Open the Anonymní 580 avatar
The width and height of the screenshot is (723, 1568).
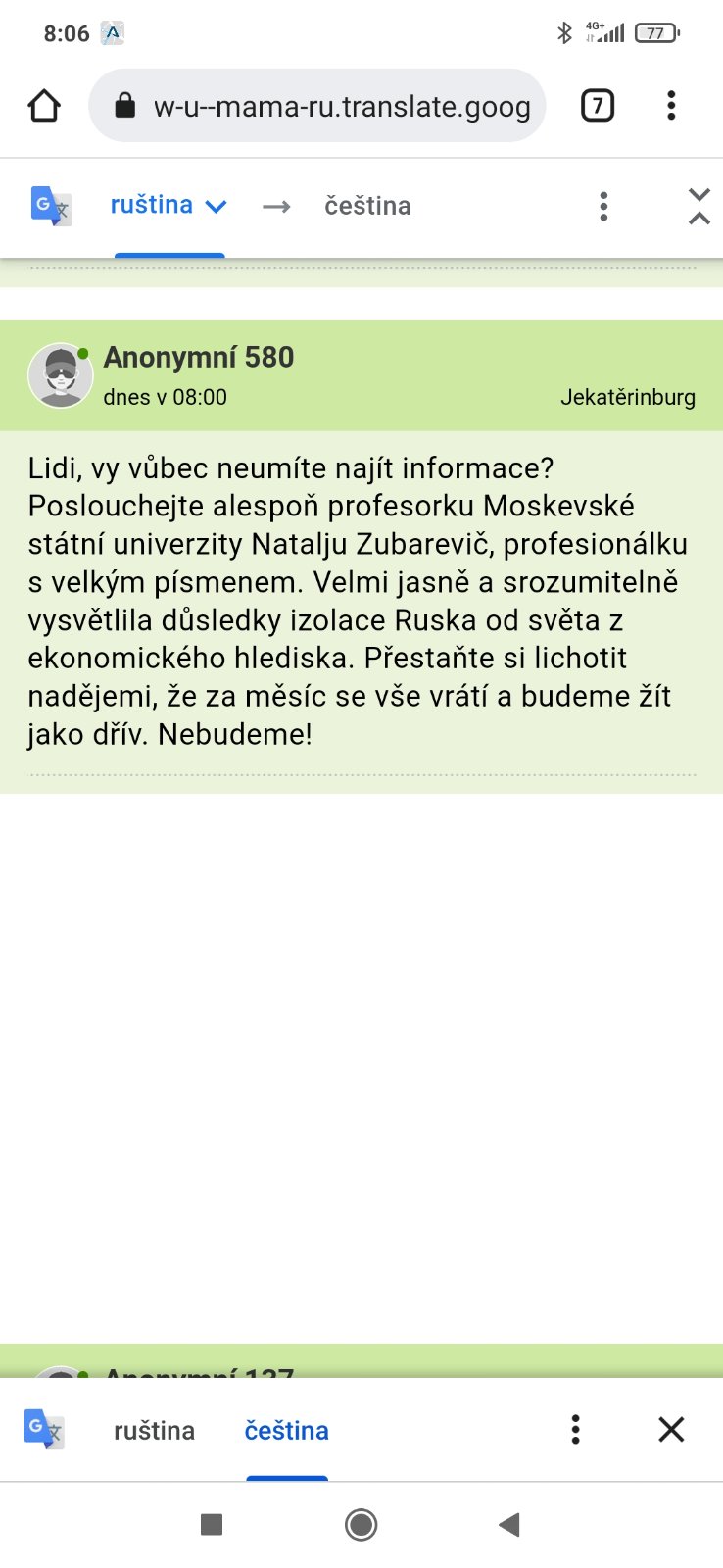(x=60, y=375)
